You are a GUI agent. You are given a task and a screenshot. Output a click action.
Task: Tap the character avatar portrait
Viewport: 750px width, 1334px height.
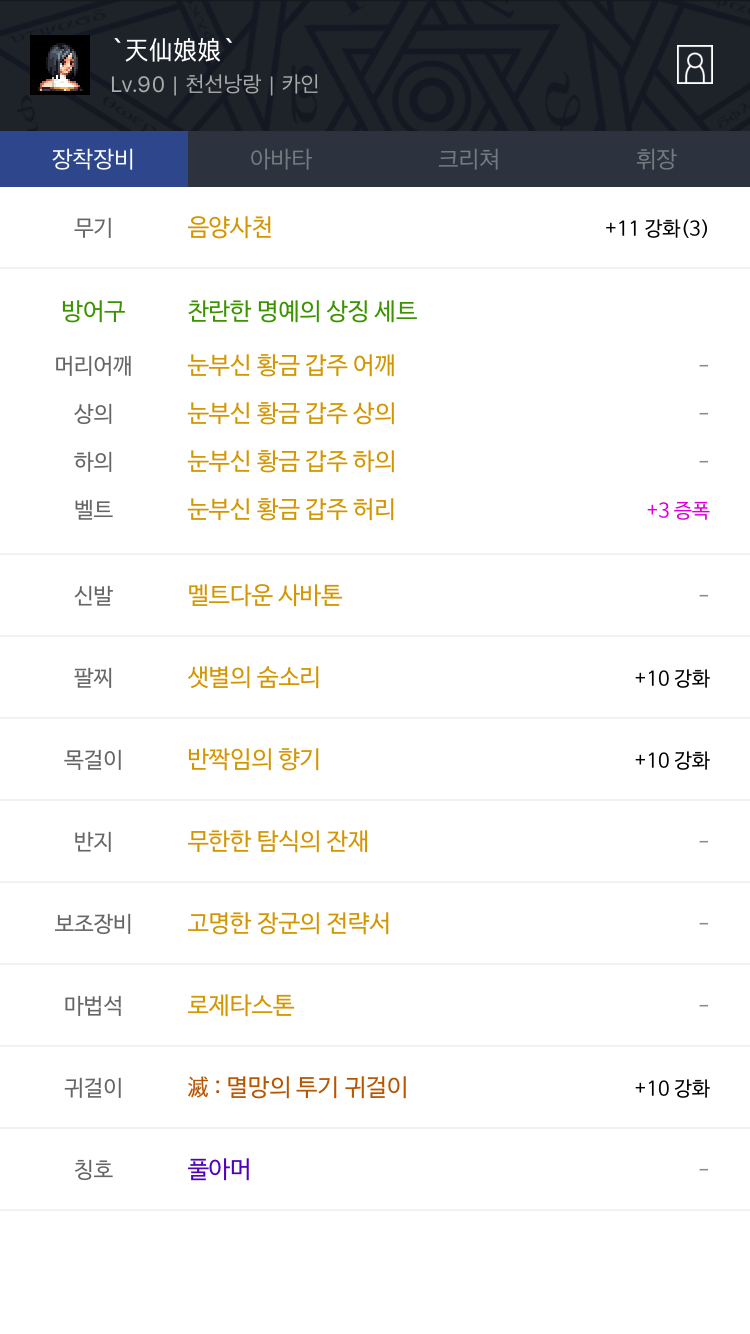(60, 65)
